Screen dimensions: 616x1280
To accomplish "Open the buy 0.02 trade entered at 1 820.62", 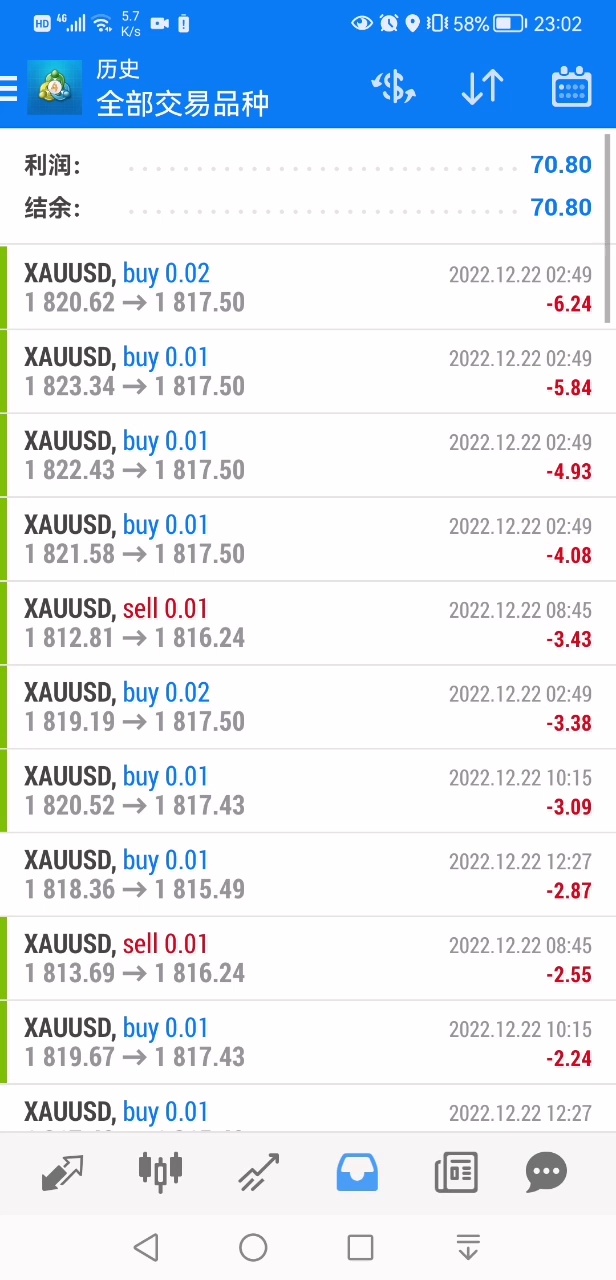I will 308,288.
